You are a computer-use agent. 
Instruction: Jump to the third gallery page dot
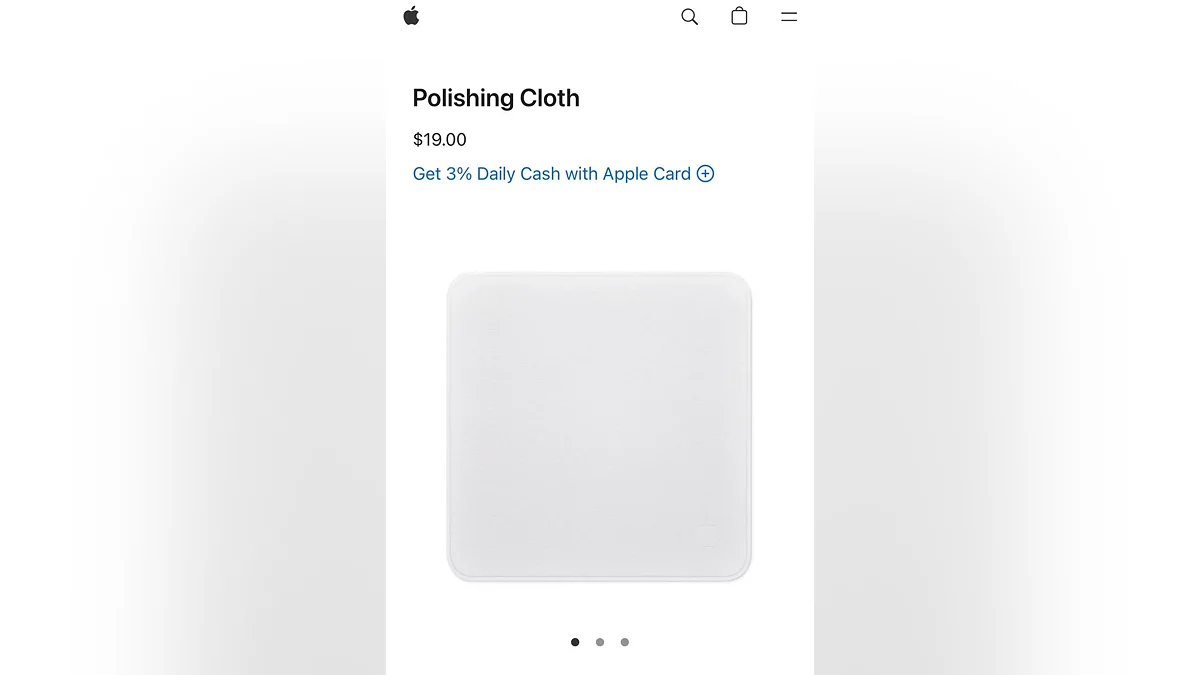(625, 642)
